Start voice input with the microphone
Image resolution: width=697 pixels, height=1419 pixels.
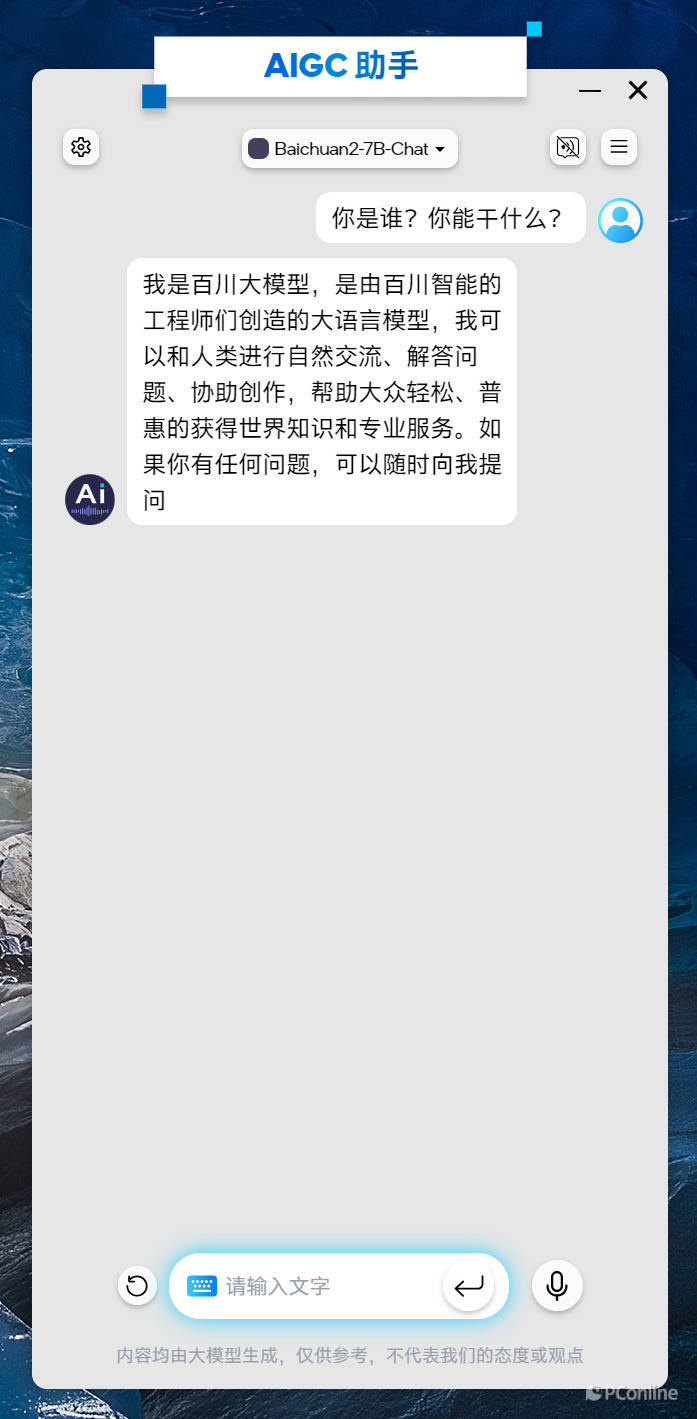(557, 1286)
